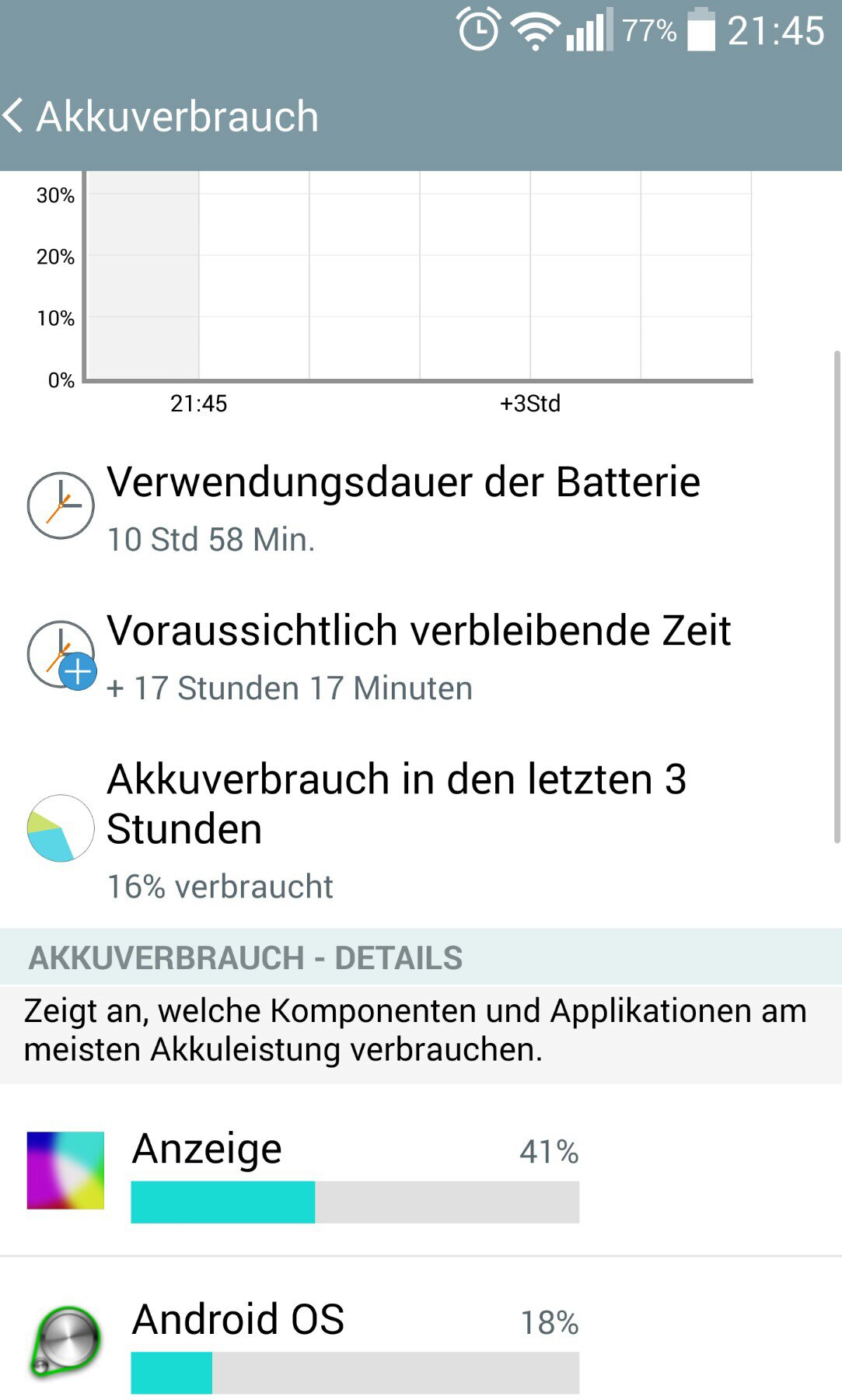Open Verwendungsdauer der Batterie entry
This screenshot has width=842, height=1400.
coord(421,507)
